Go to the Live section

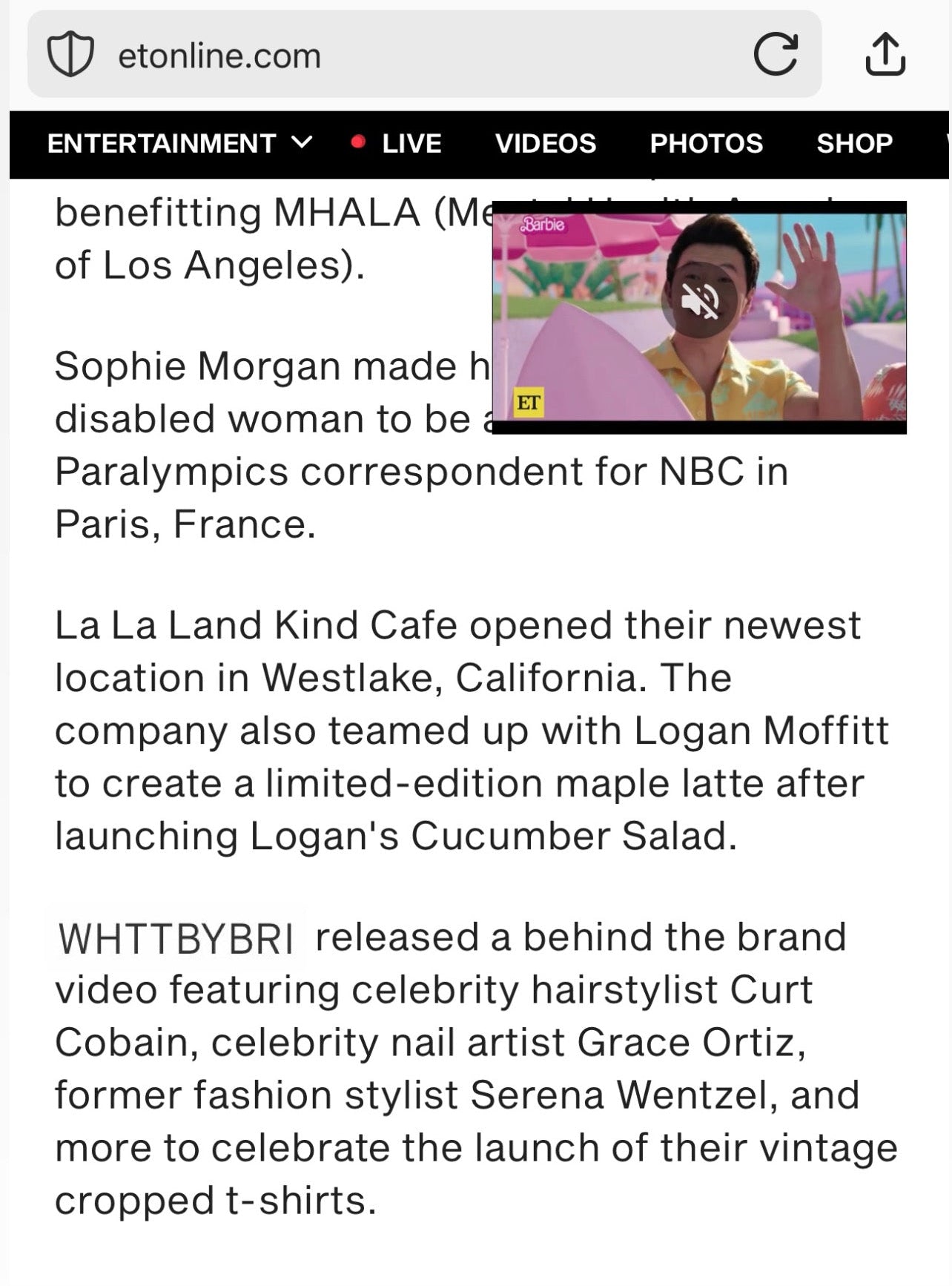click(x=397, y=143)
